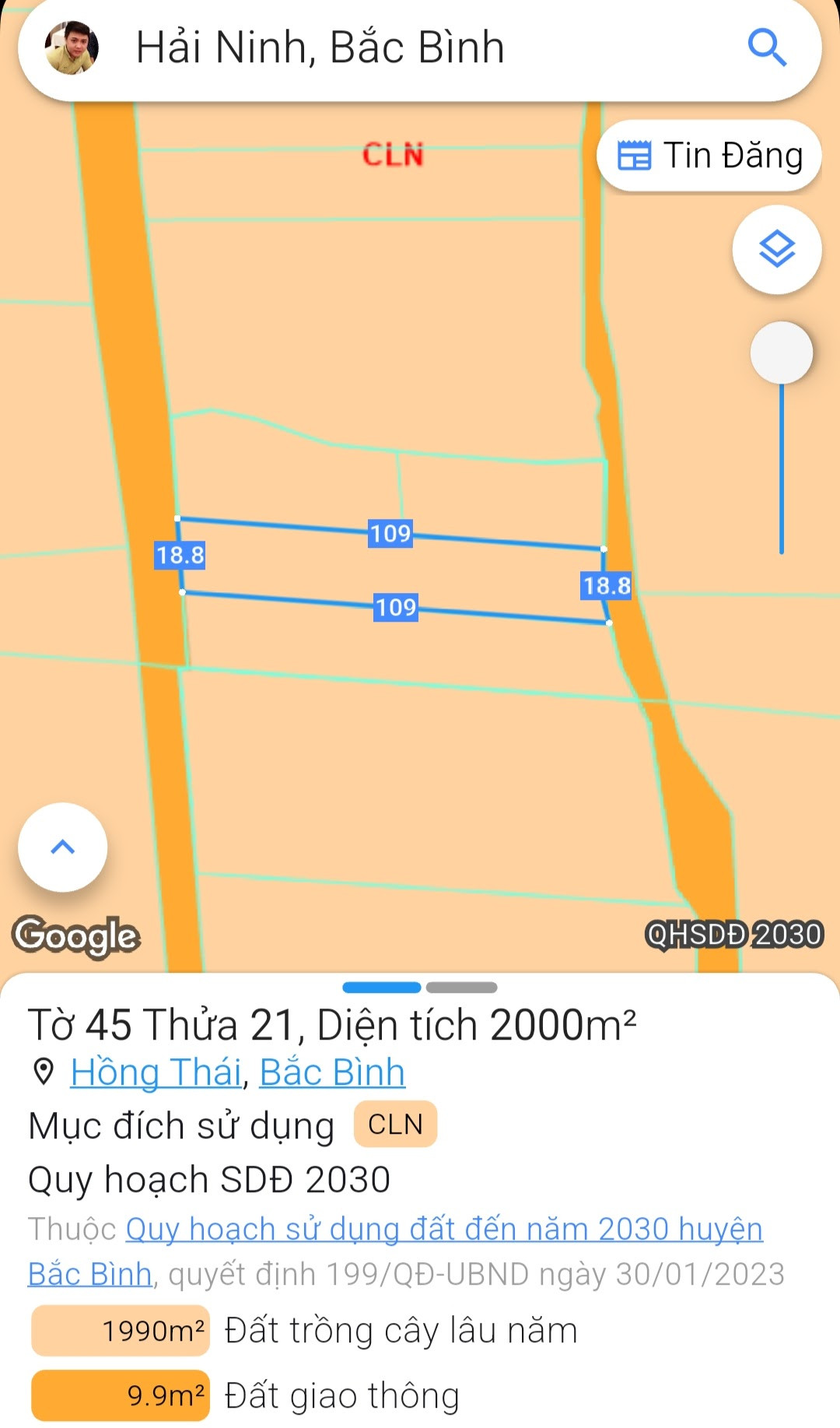Open the Hồng Thái link

pos(156,1072)
